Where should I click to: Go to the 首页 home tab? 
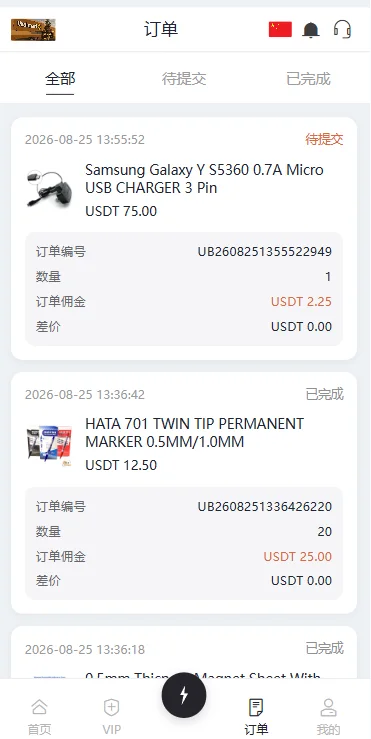click(x=39, y=716)
